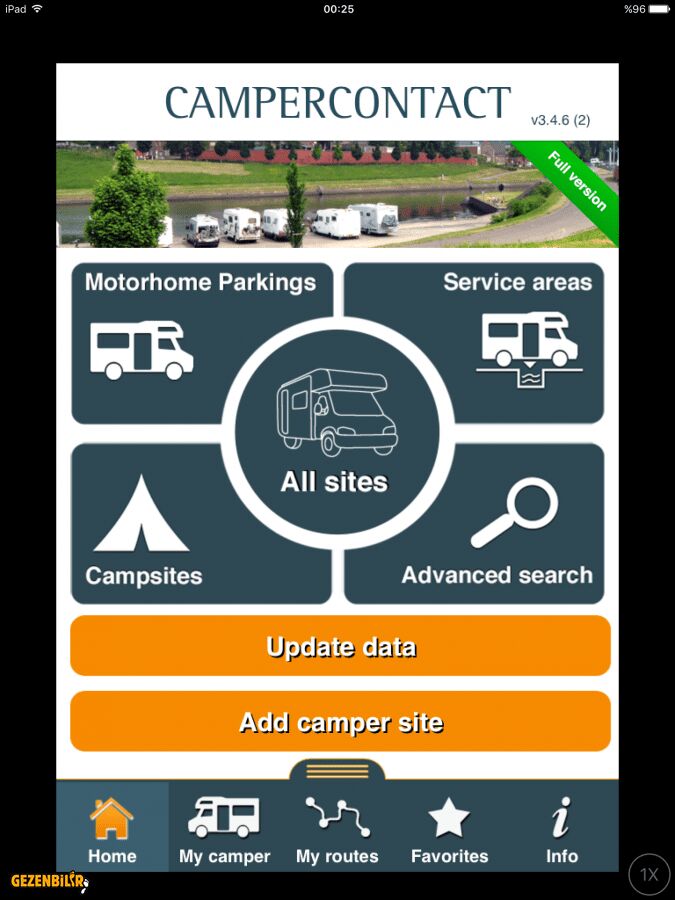Image resolution: width=675 pixels, height=900 pixels.
Task: Expand the pull-up handle above the tab bar
Action: (337, 770)
